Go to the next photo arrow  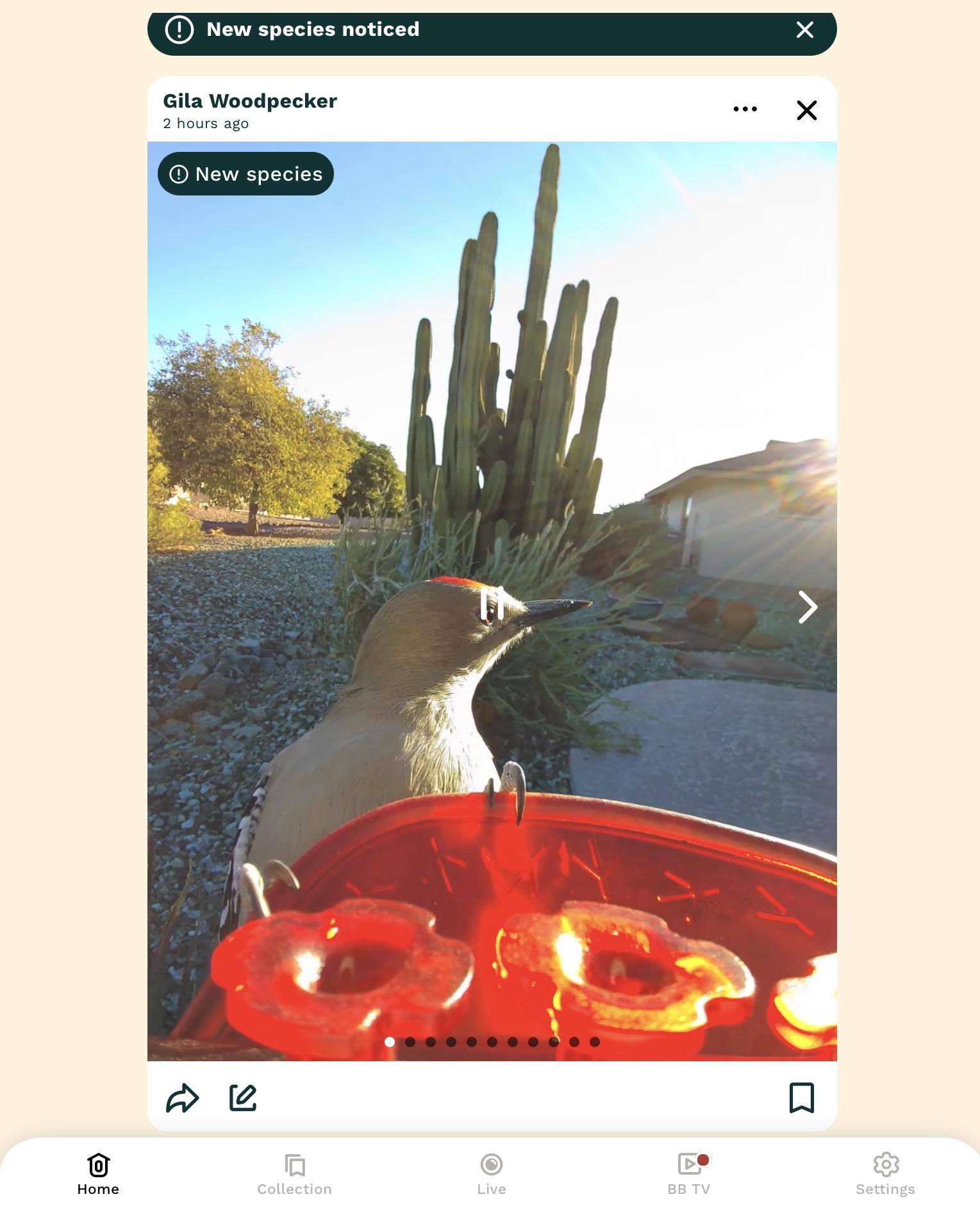807,607
